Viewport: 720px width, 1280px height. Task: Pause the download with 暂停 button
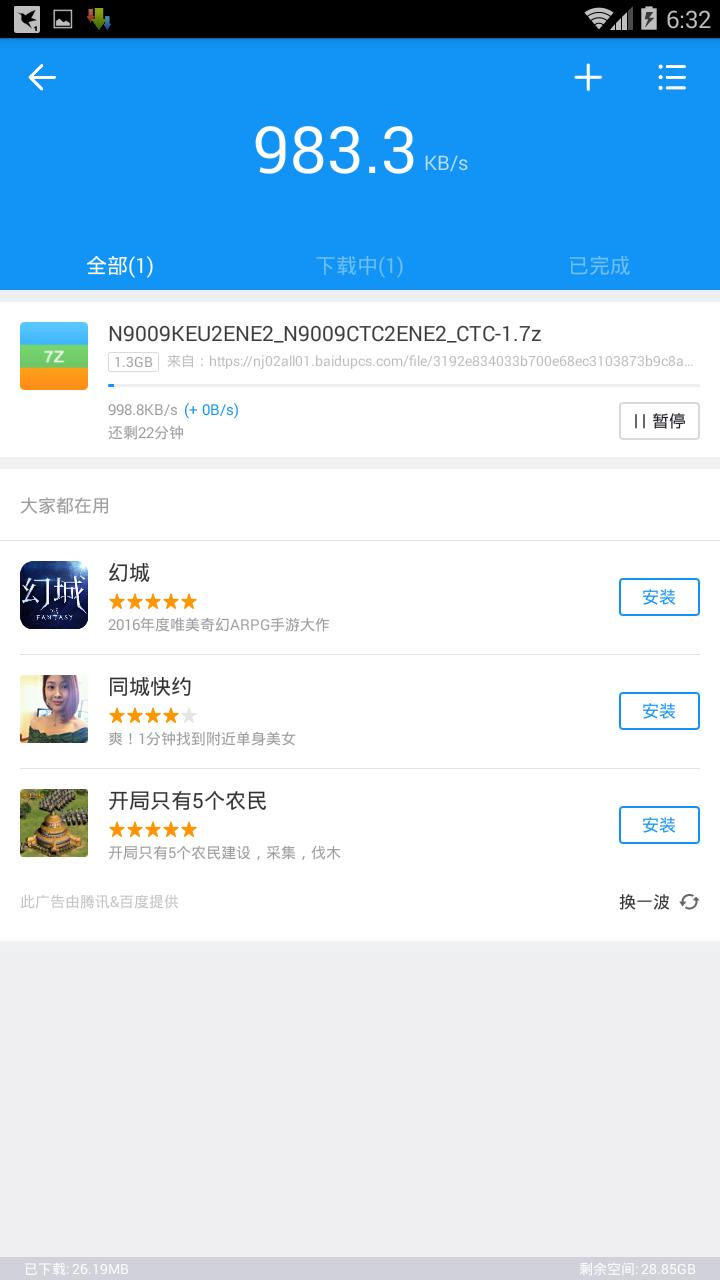click(x=659, y=422)
